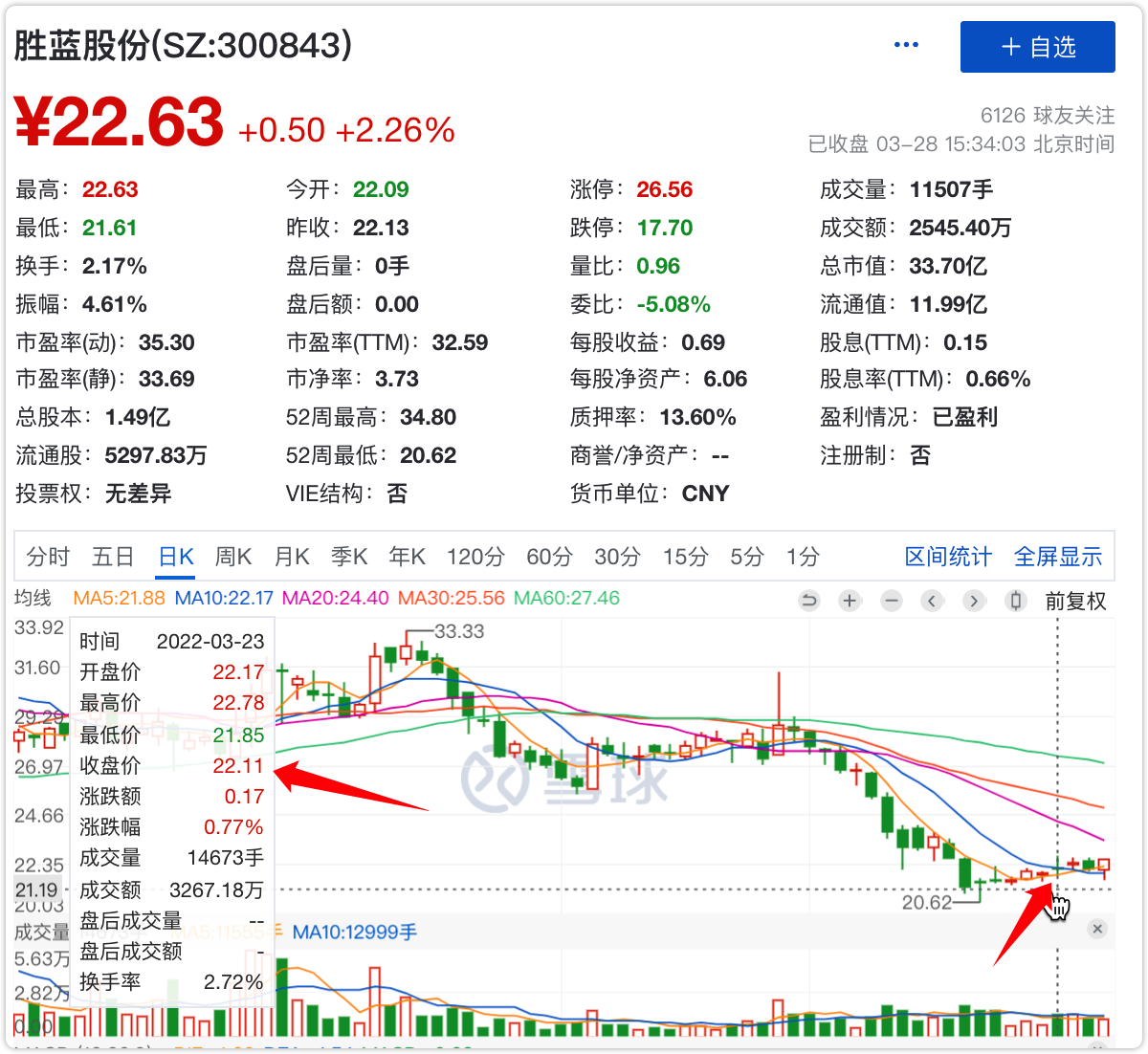Image resolution: width=1148 pixels, height=1054 pixels.
Task: Switch to the 分时 chart tab
Action: click(x=48, y=557)
